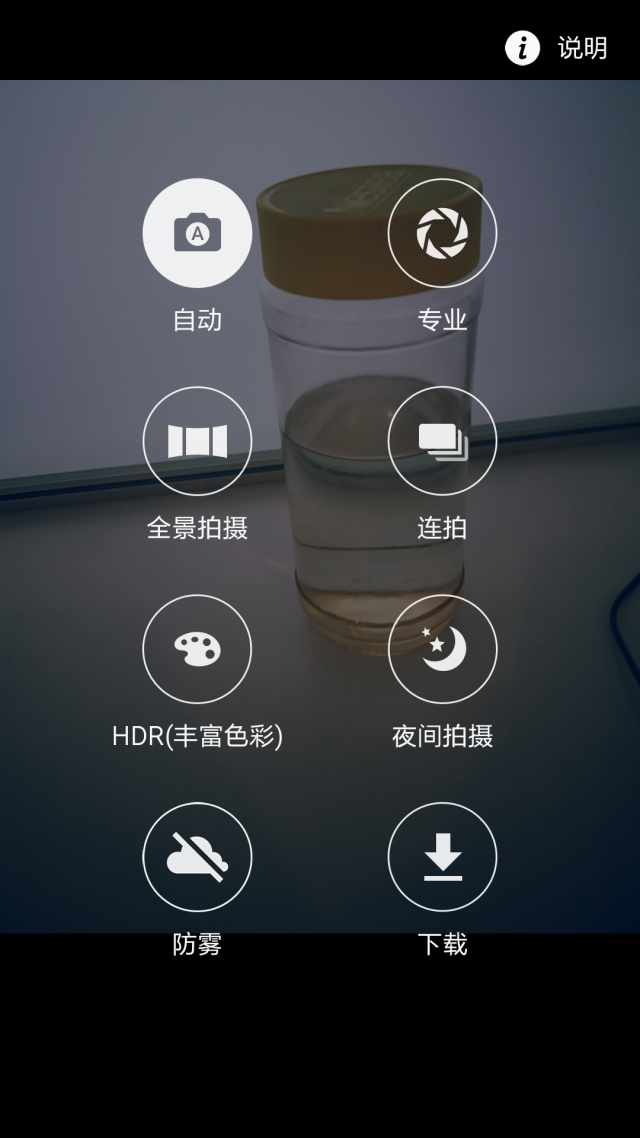Select 自动 camera mode
The image size is (640, 1138).
click(197, 234)
